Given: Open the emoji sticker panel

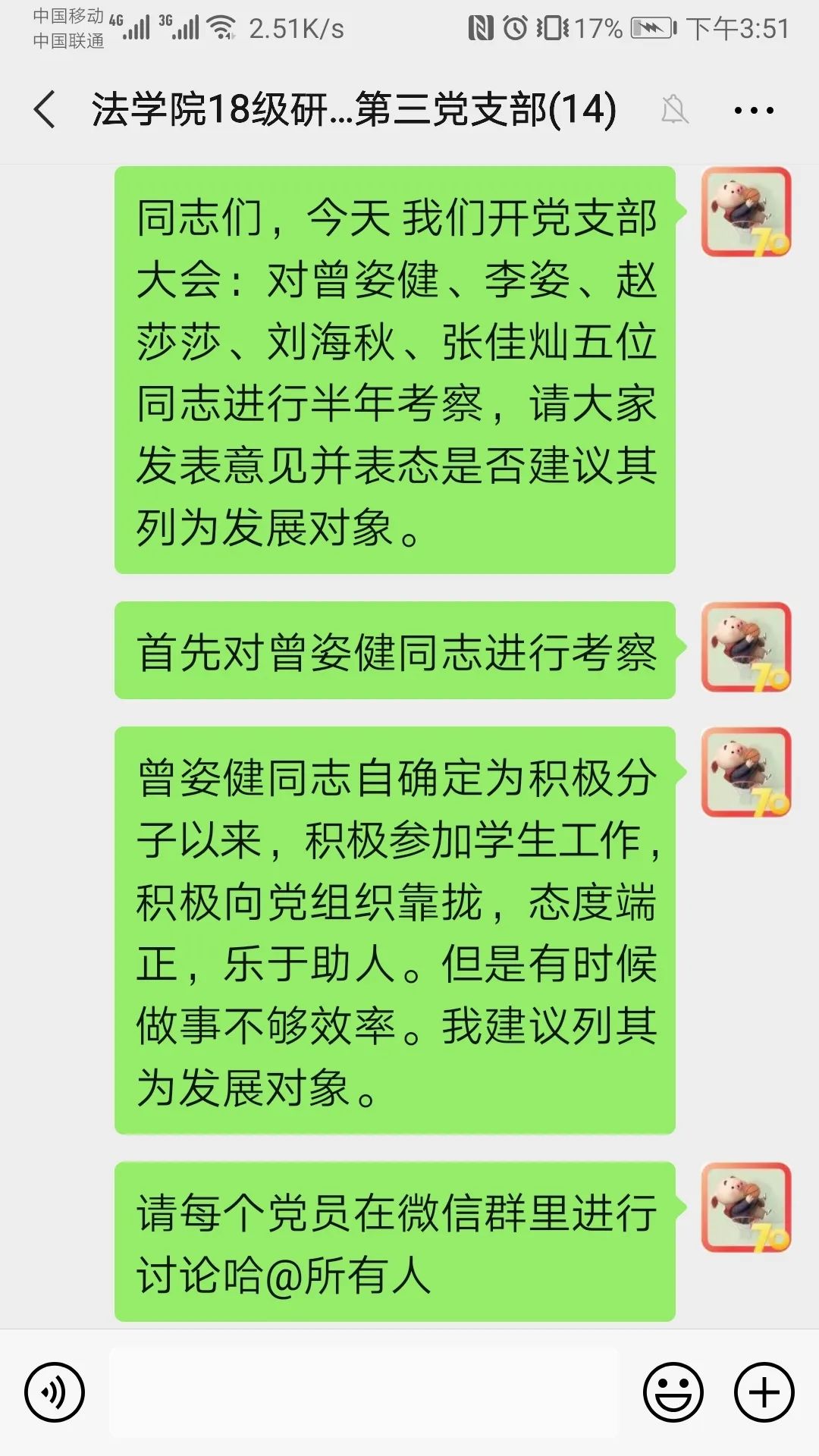Looking at the screenshot, I should (673, 1392).
